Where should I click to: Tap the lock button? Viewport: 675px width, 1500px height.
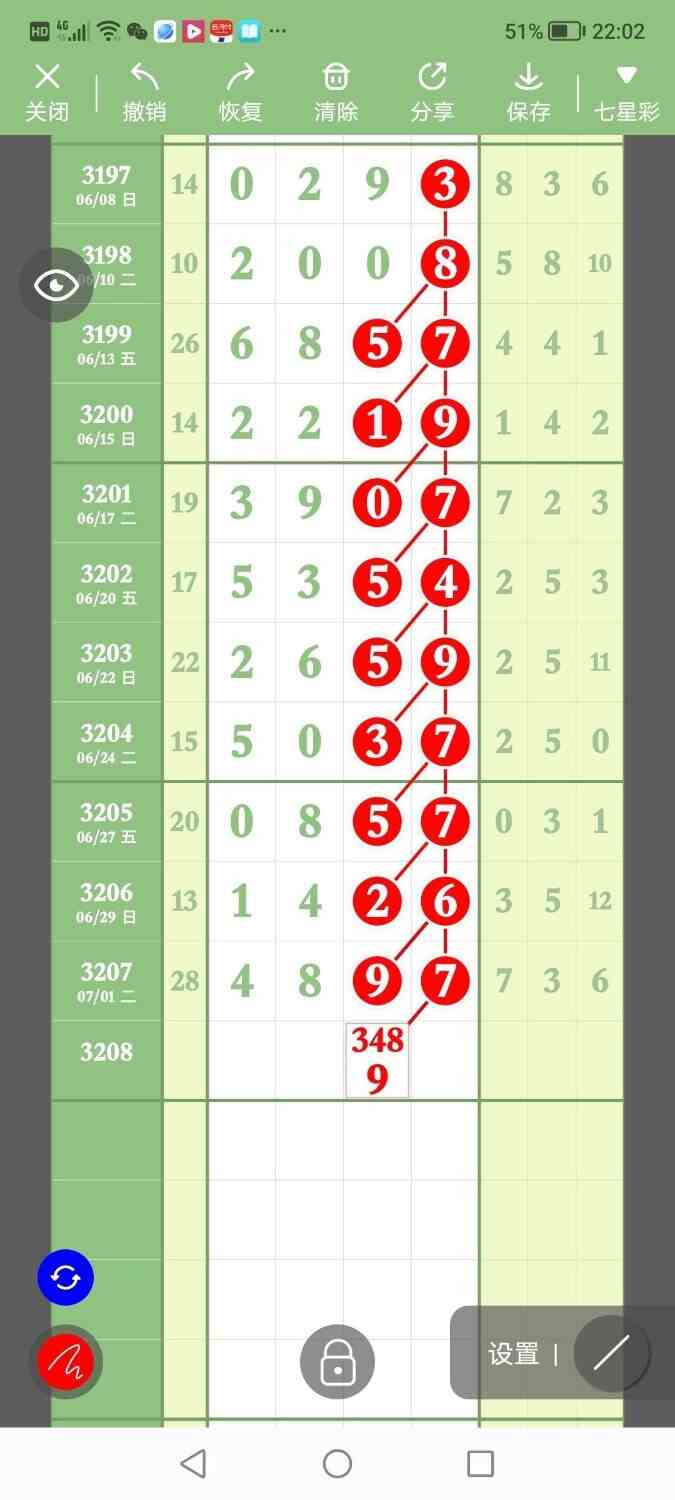pyautogui.click(x=338, y=1361)
